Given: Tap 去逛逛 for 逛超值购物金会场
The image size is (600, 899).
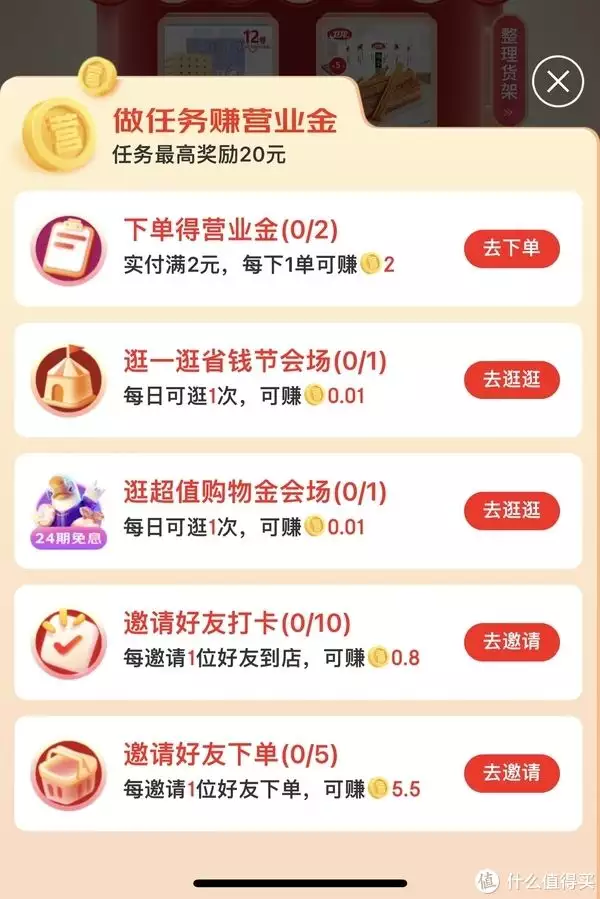Looking at the screenshot, I should click(511, 510).
